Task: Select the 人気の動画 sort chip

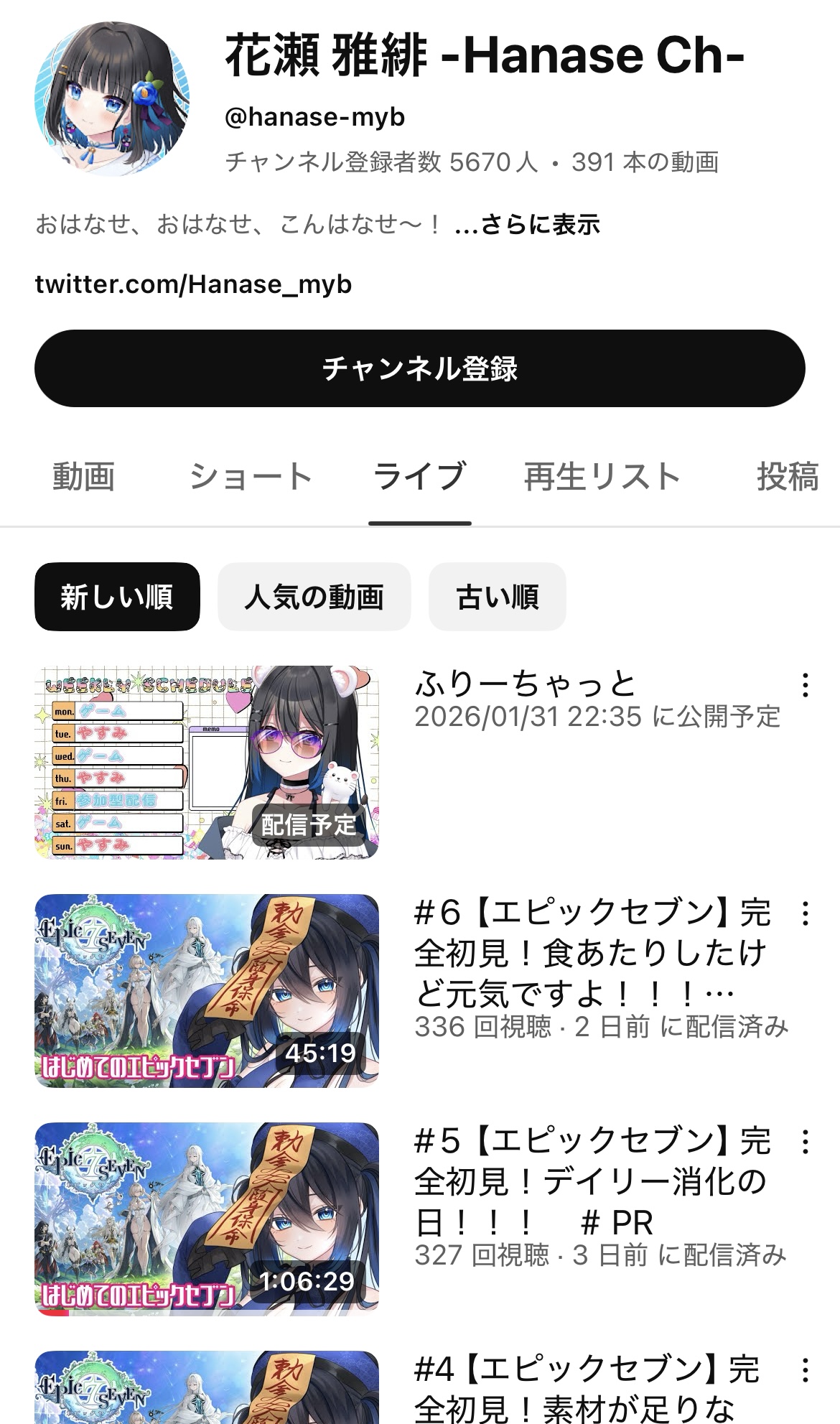Action: tap(314, 597)
